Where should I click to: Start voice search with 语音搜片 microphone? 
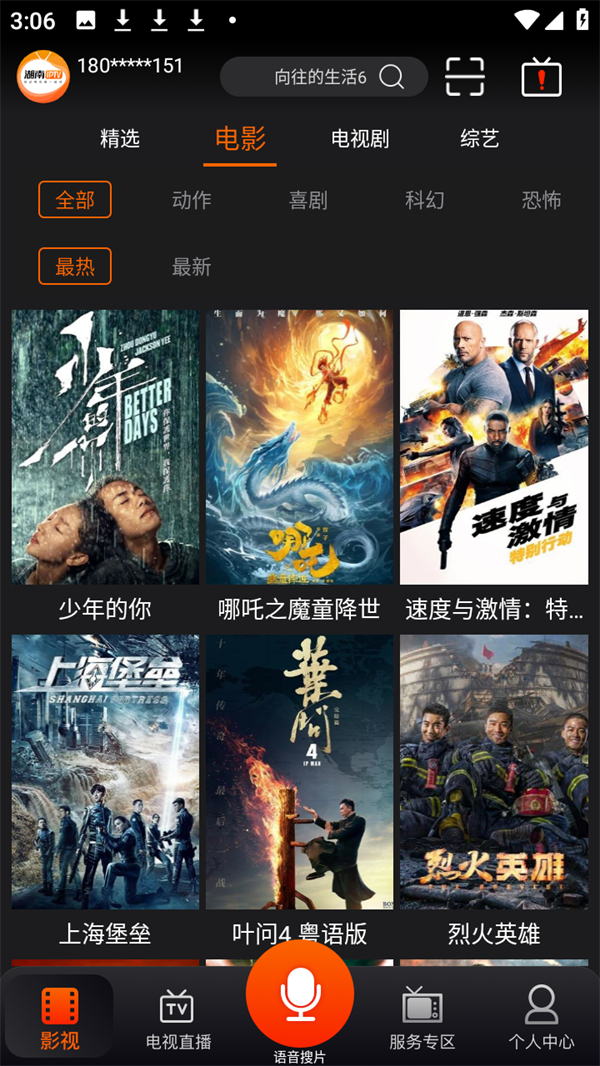pos(300,997)
